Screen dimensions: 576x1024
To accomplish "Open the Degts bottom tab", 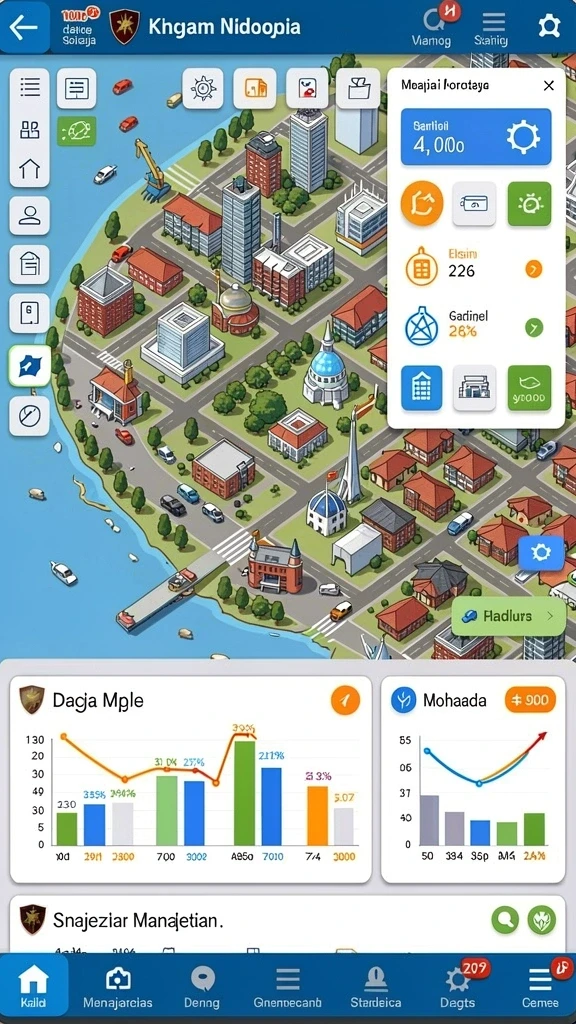I will click(x=457, y=989).
